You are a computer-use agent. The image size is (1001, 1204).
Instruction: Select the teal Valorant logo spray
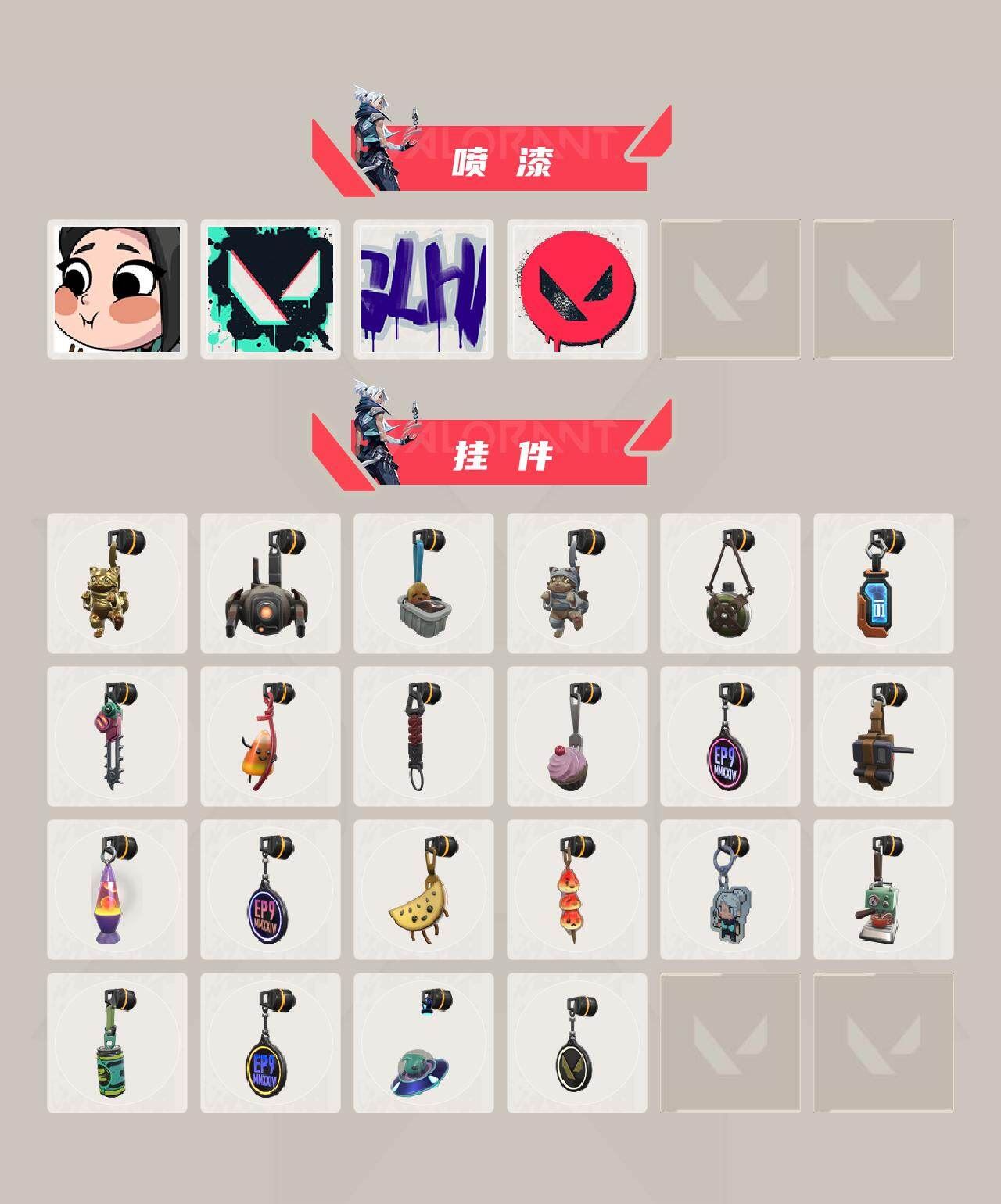coord(270,288)
